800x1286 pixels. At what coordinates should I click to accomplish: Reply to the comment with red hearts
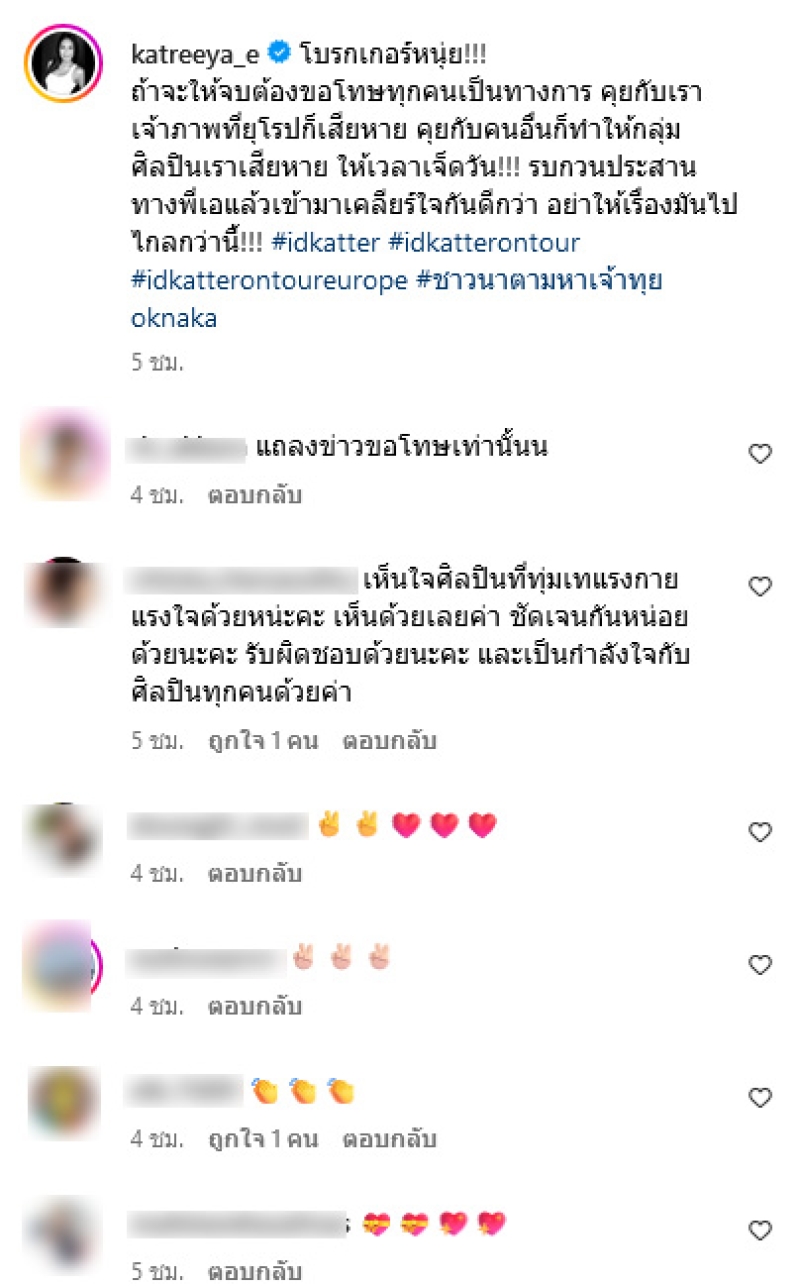point(254,873)
